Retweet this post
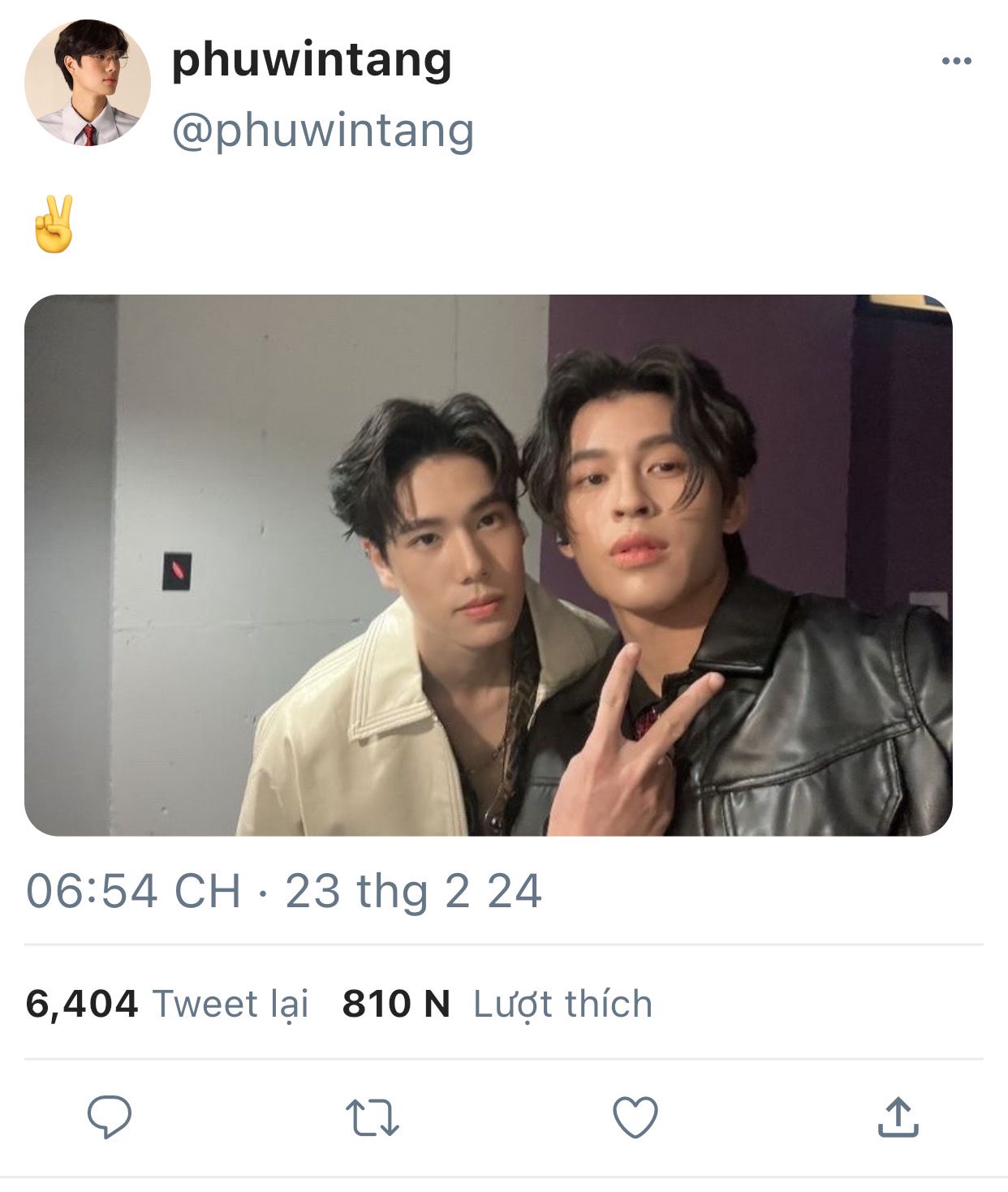This screenshot has width=1008, height=1192. [x=372, y=1117]
